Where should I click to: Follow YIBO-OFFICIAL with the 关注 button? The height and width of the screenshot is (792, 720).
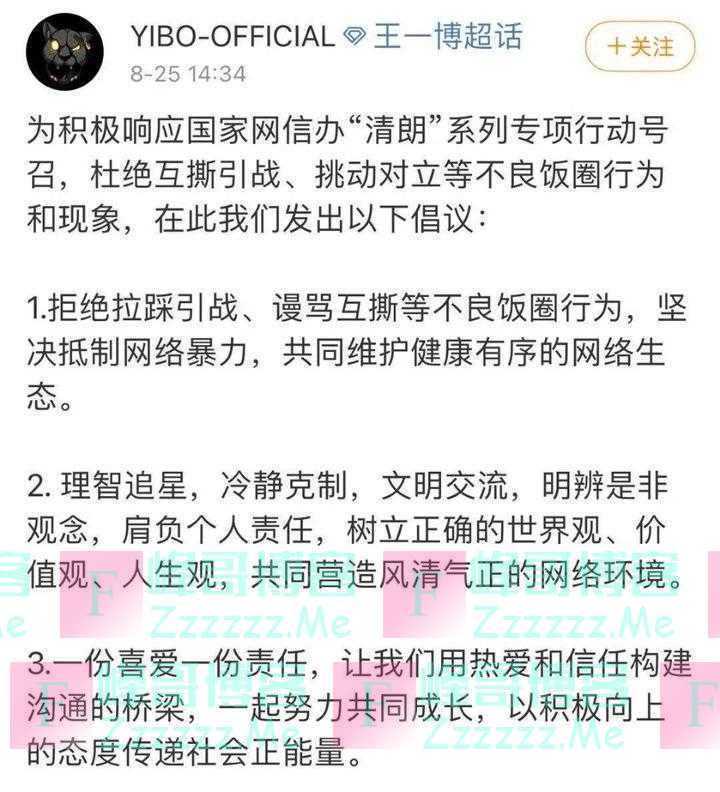coord(640,46)
